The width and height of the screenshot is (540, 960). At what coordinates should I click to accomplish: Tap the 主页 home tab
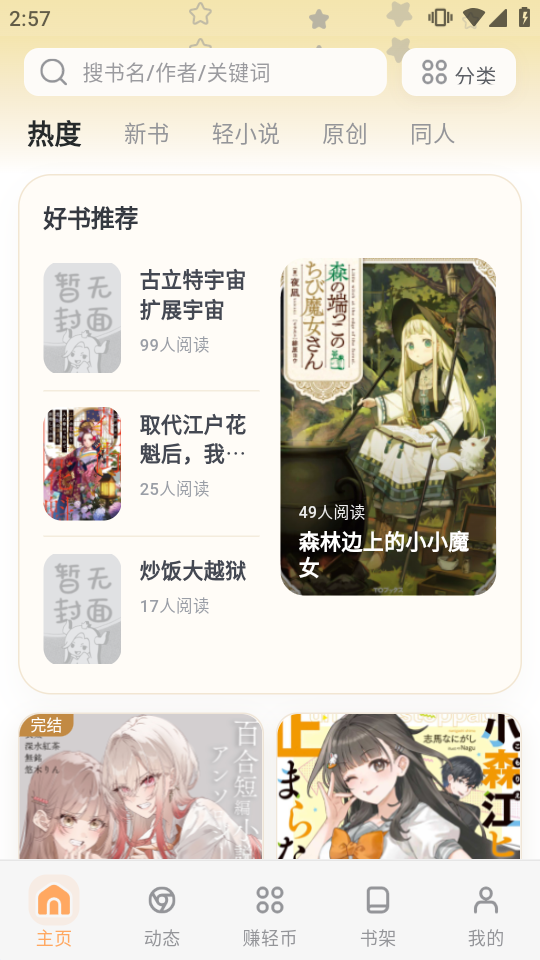point(54,912)
